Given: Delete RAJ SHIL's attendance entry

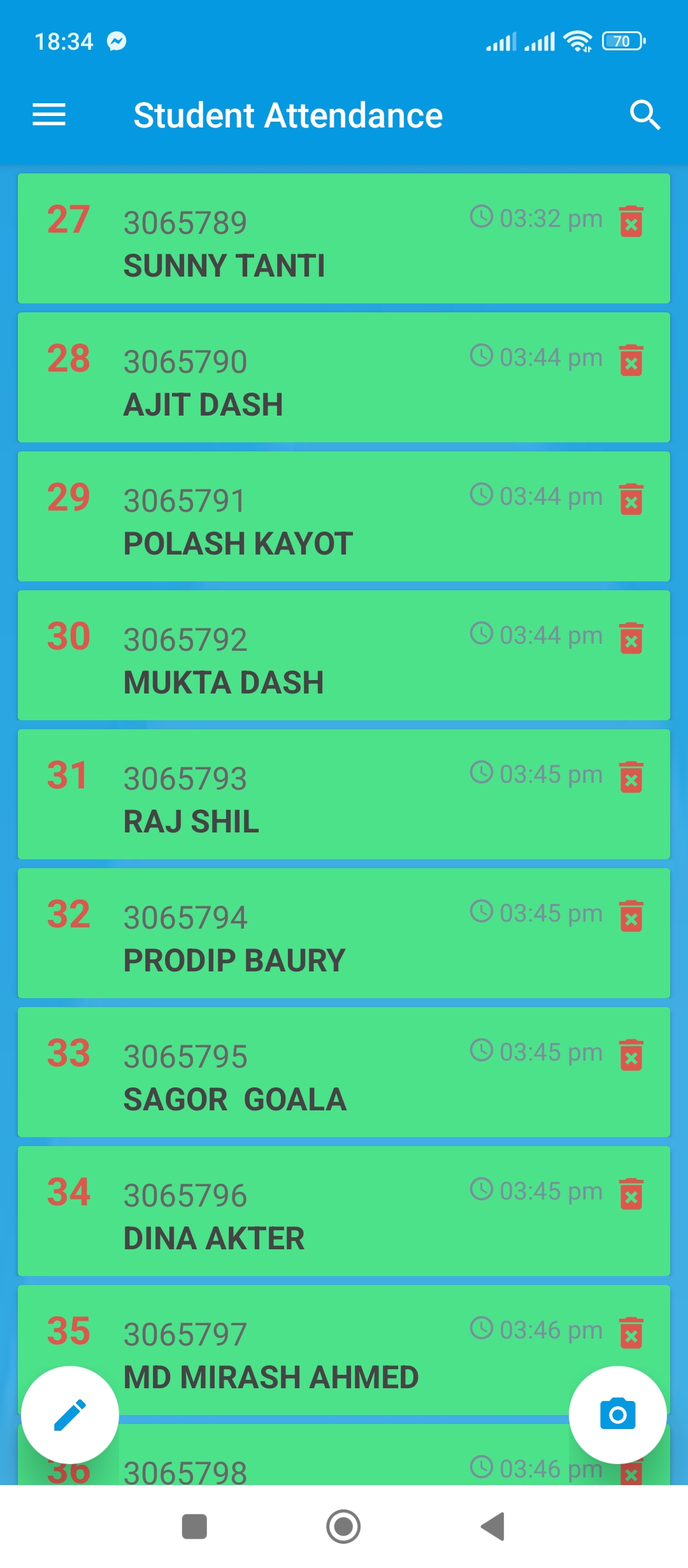Looking at the screenshot, I should pyautogui.click(x=631, y=777).
